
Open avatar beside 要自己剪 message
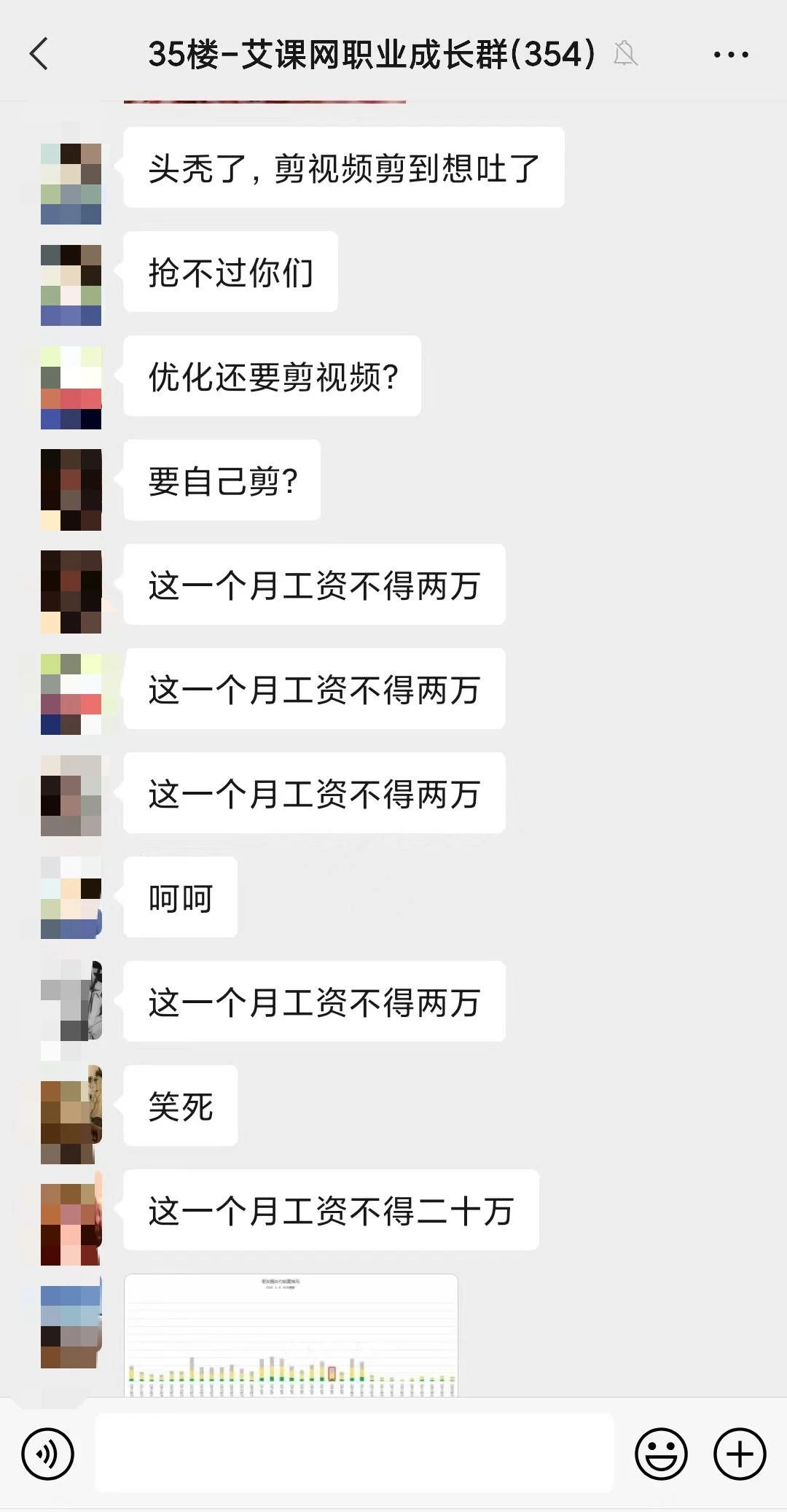point(71,490)
